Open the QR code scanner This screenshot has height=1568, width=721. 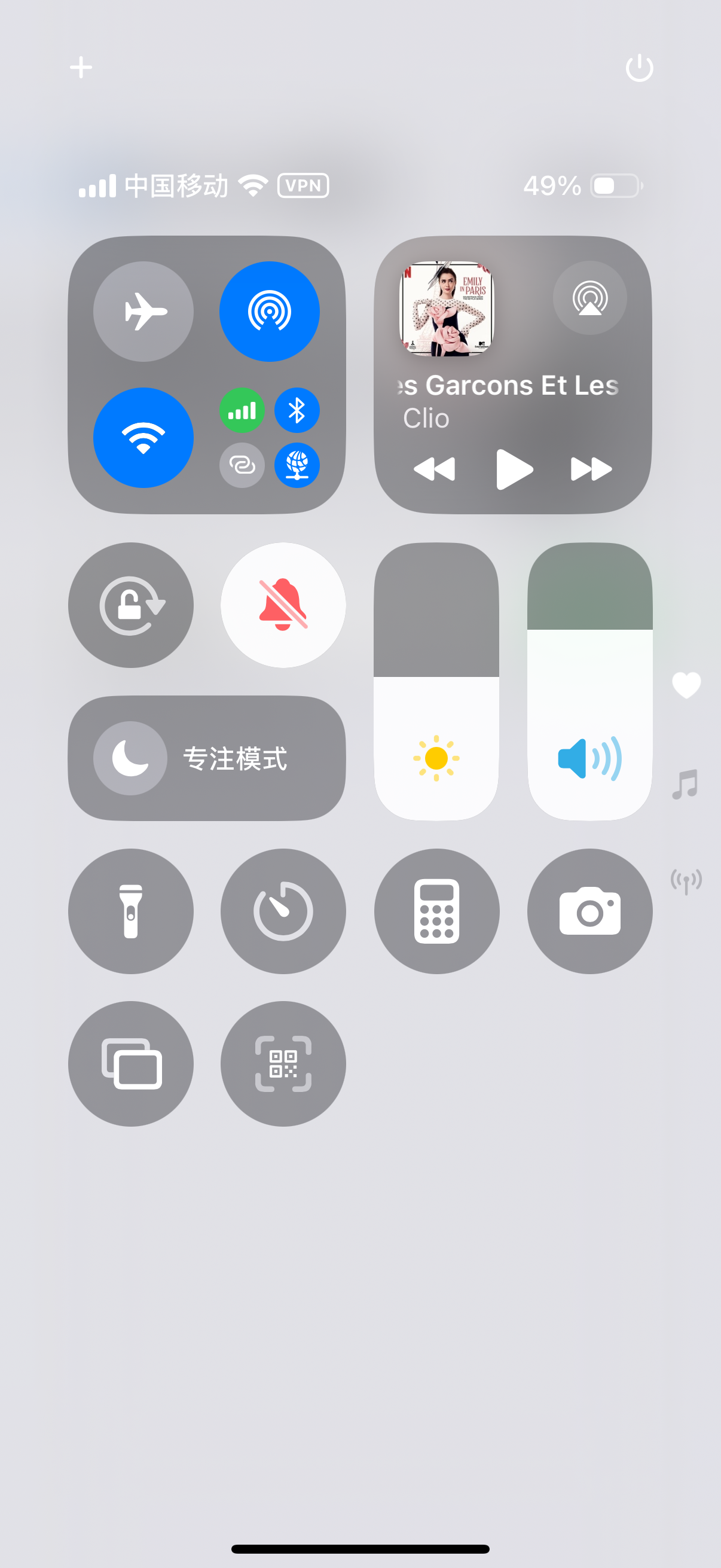point(283,1063)
